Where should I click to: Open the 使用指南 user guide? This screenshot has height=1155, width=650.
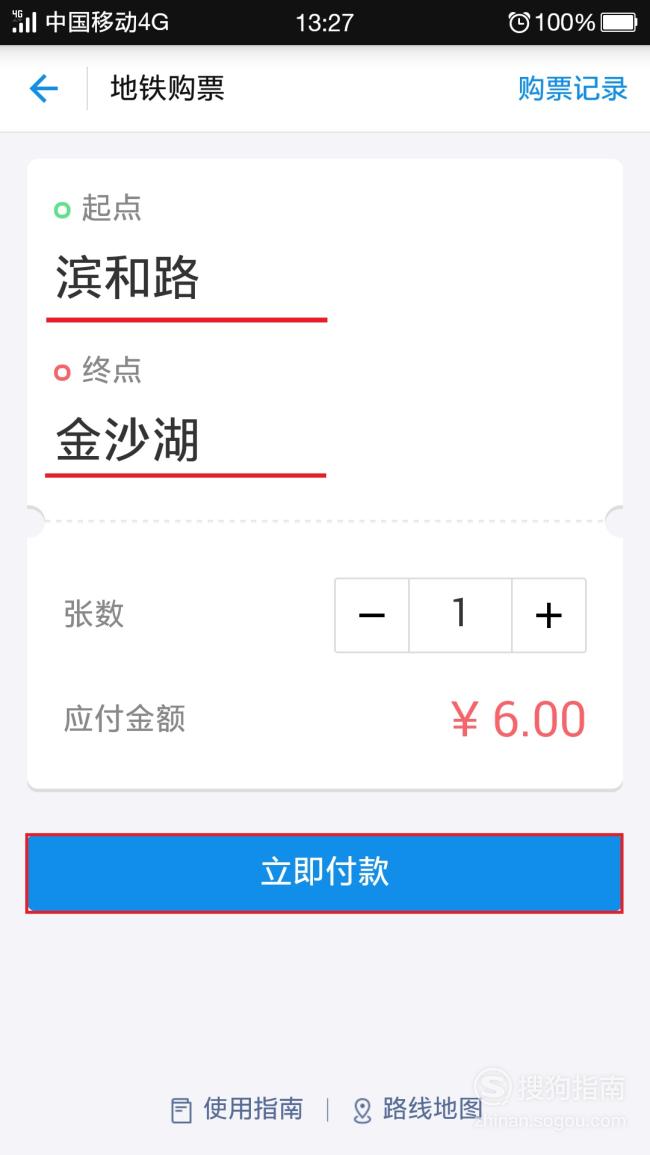237,1109
